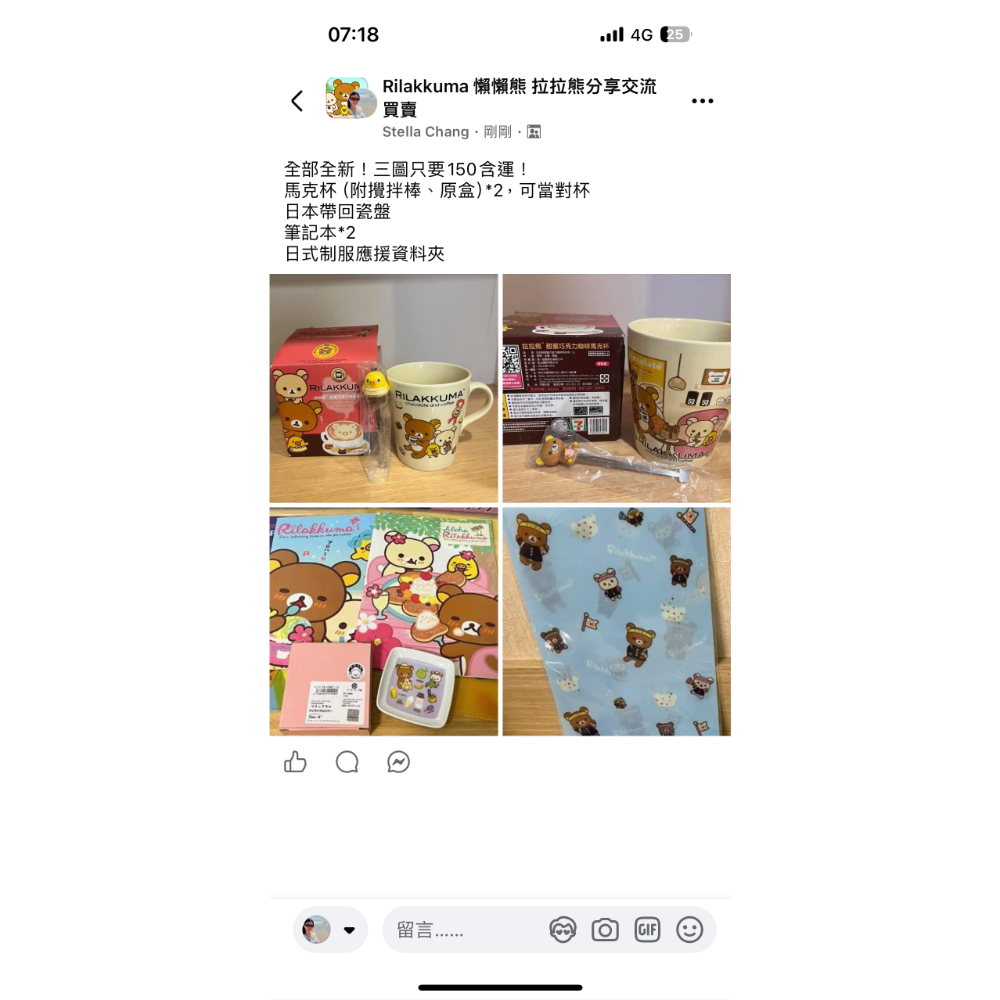Open the notebooks and plate photo

[x=383, y=621]
